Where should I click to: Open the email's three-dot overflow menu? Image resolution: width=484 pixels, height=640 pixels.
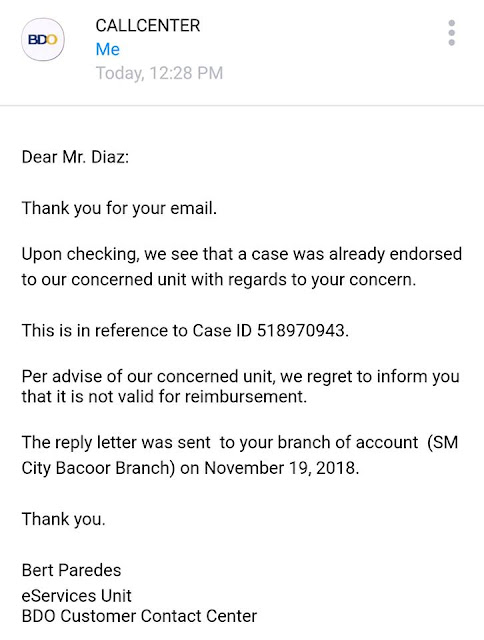coord(451,33)
